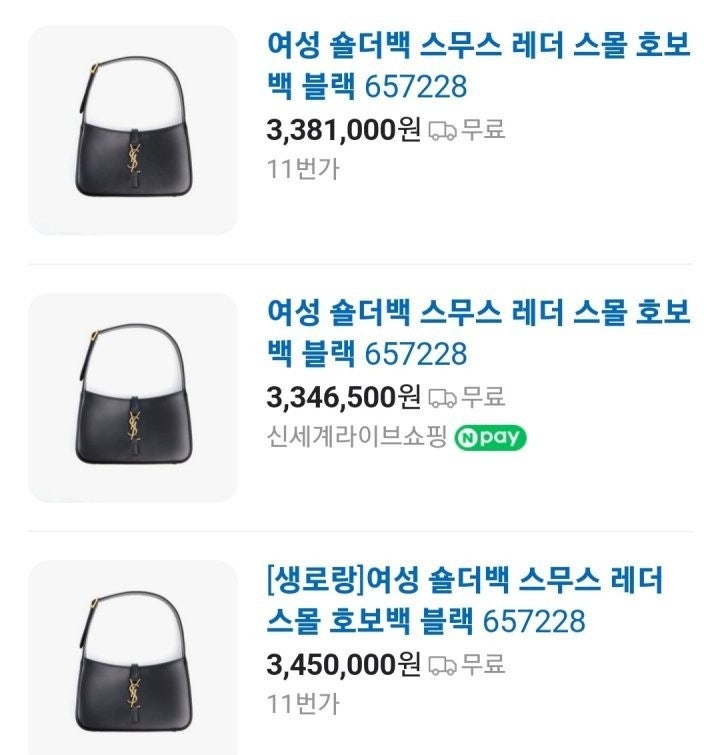Open the [생로랑] 숄더백 listing title
720x755 pixels.
[465, 600]
